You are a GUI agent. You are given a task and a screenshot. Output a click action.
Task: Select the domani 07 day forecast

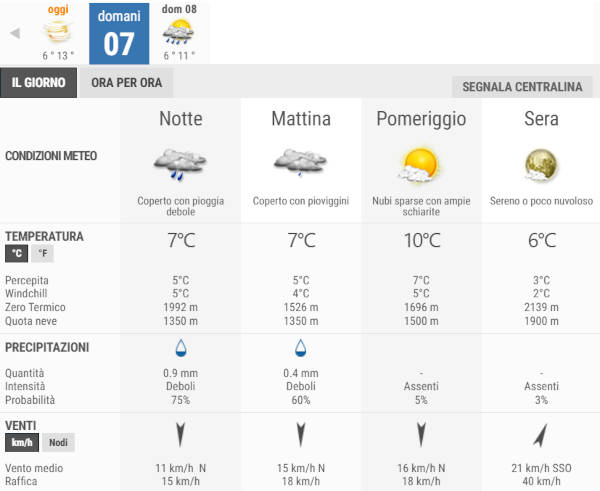(x=118, y=33)
